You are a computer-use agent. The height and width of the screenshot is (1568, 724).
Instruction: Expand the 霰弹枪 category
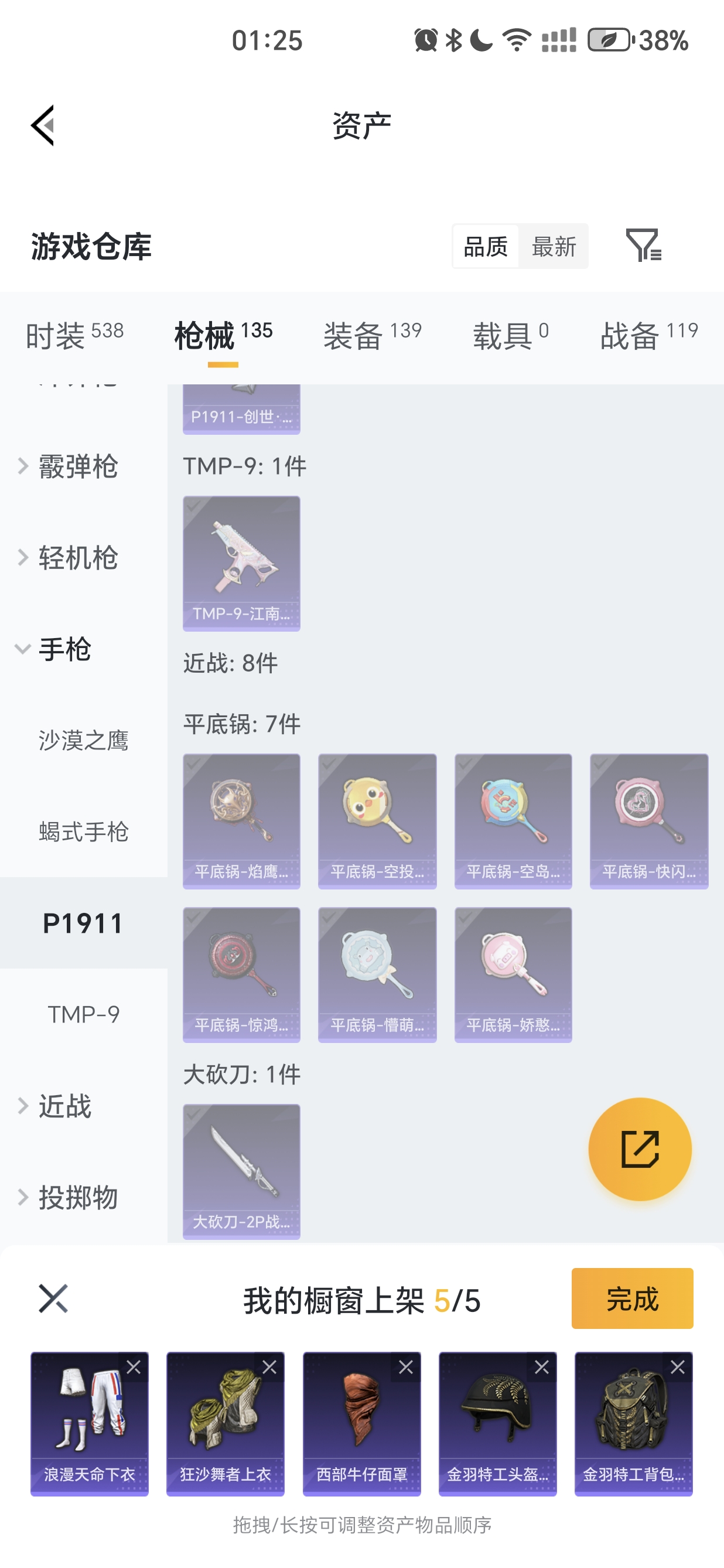(78, 467)
